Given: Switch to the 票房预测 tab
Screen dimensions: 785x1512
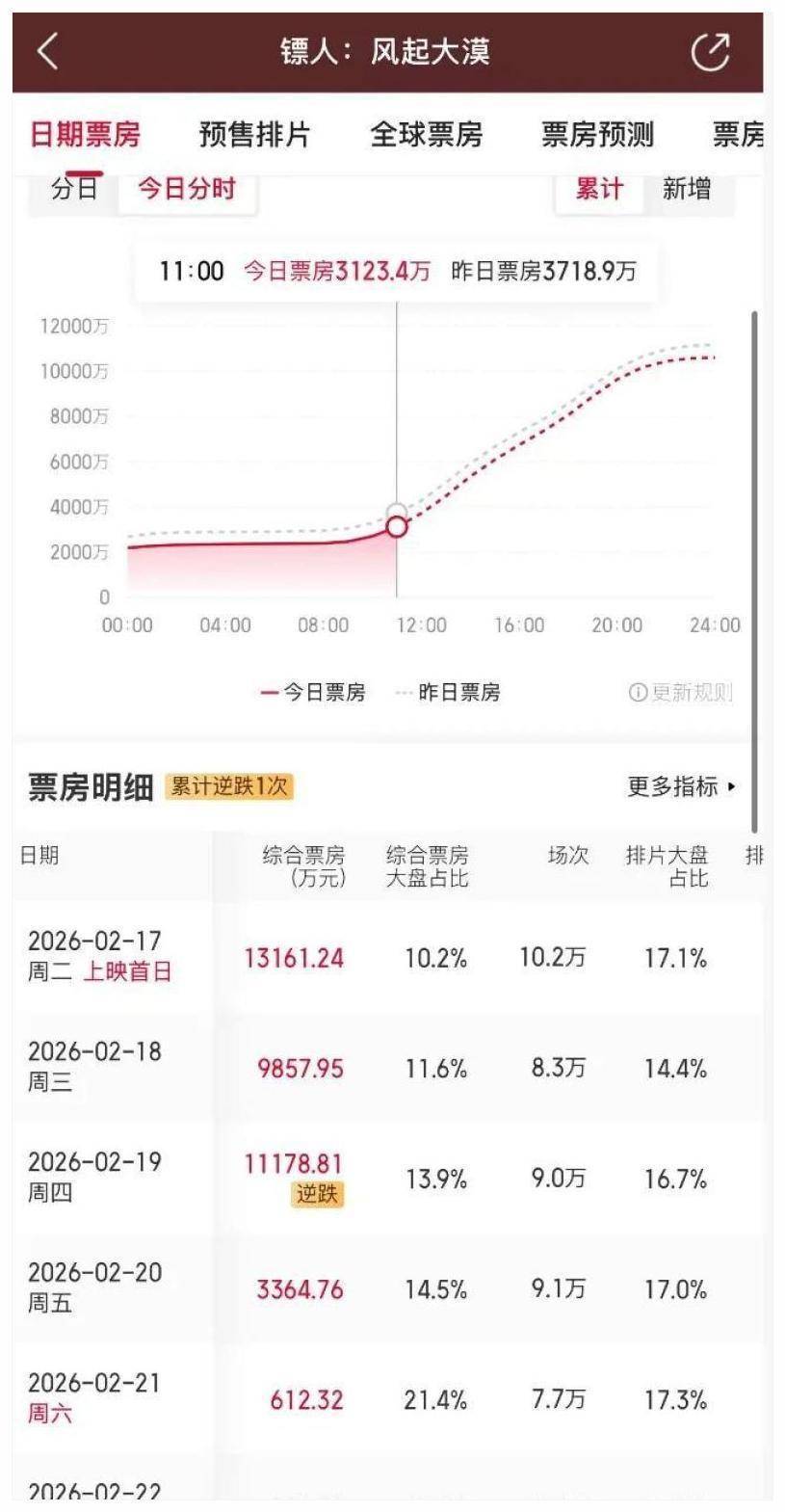Looking at the screenshot, I should 597,135.
